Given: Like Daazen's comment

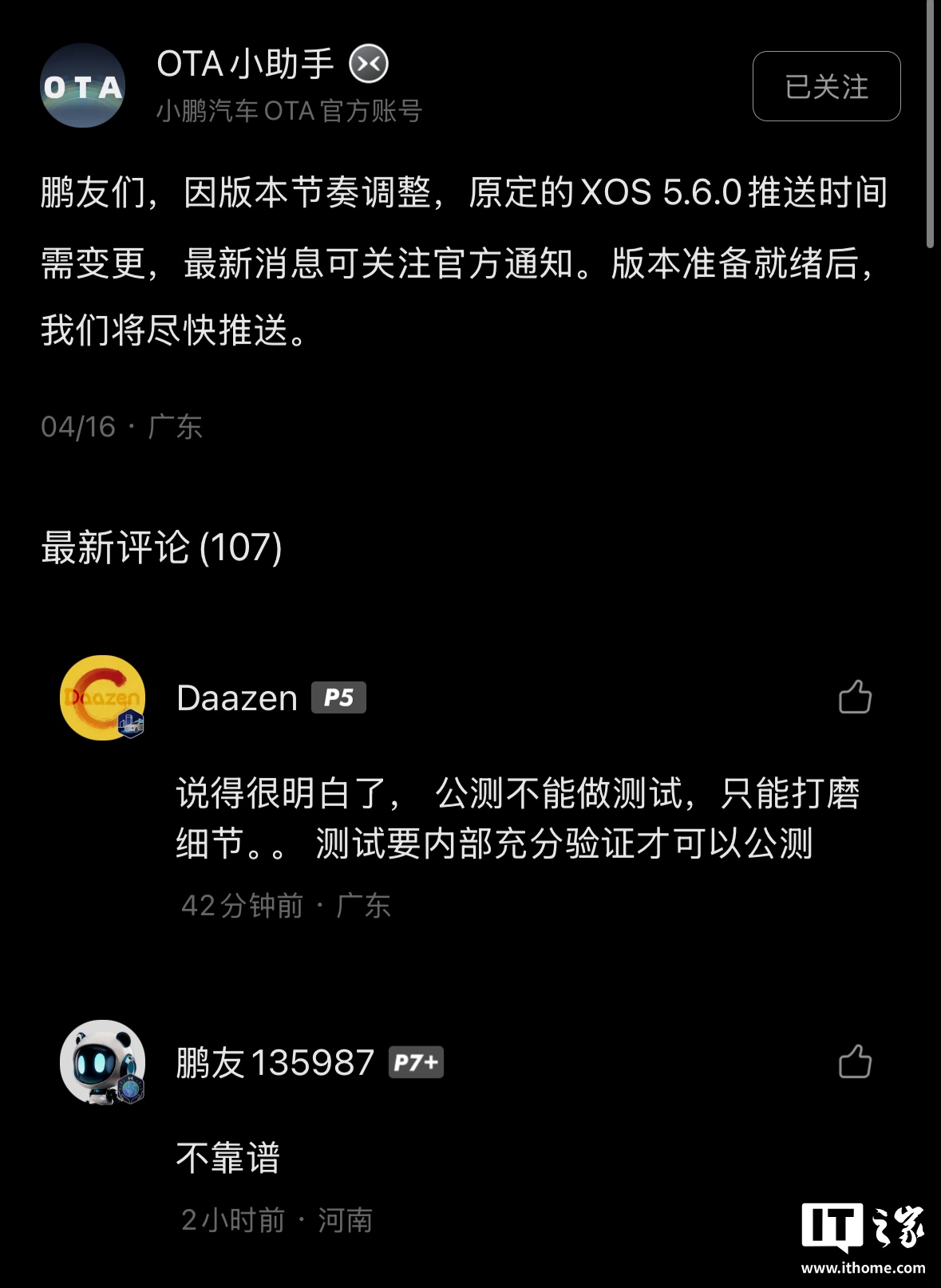Looking at the screenshot, I should pos(855,697).
